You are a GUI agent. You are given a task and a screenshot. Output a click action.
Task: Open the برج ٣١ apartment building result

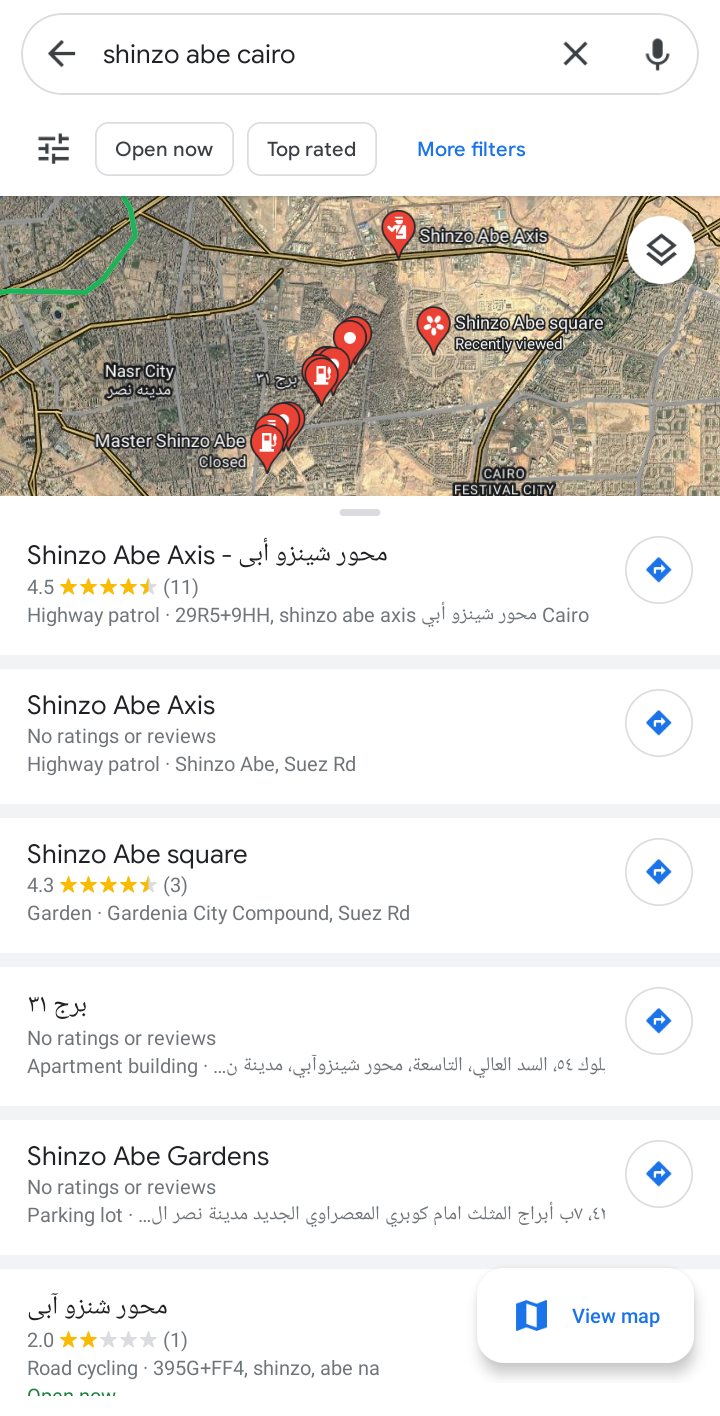[x=310, y=1036]
